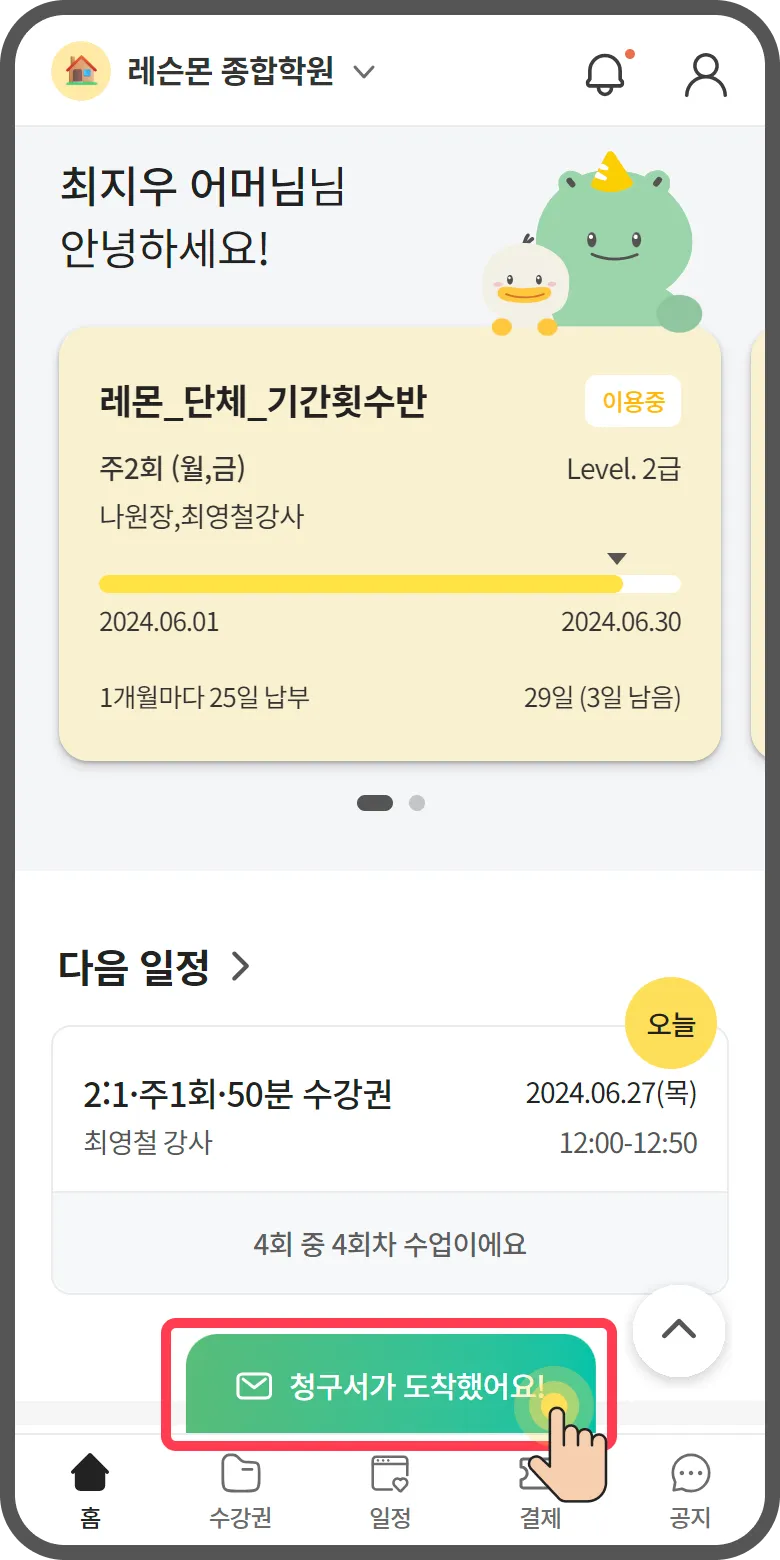Switch to the 수강권 tab
The height and width of the screenshot is (1560, 780).
pyautogui.click(x=240, y=1490)
